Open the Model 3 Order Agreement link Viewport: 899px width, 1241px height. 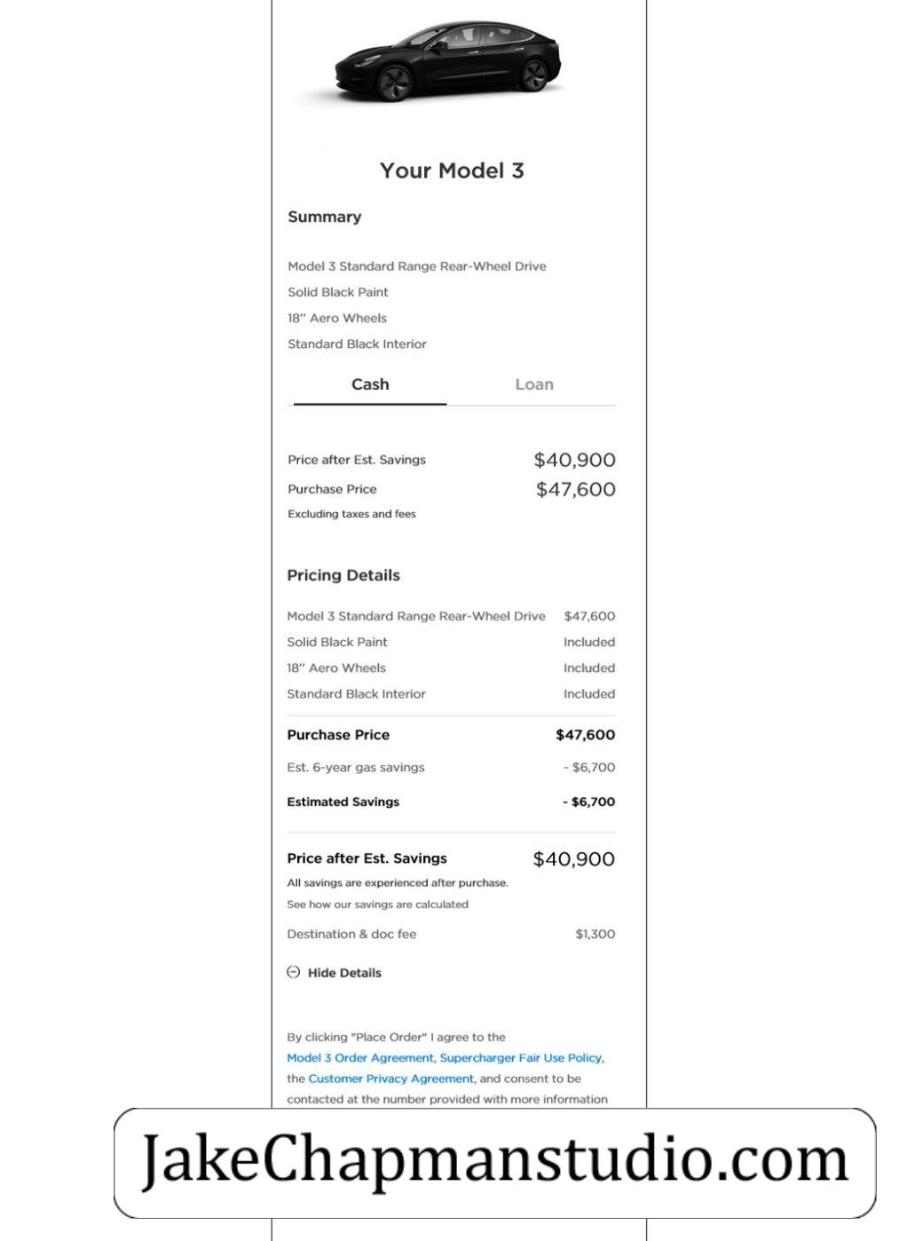360,1058
